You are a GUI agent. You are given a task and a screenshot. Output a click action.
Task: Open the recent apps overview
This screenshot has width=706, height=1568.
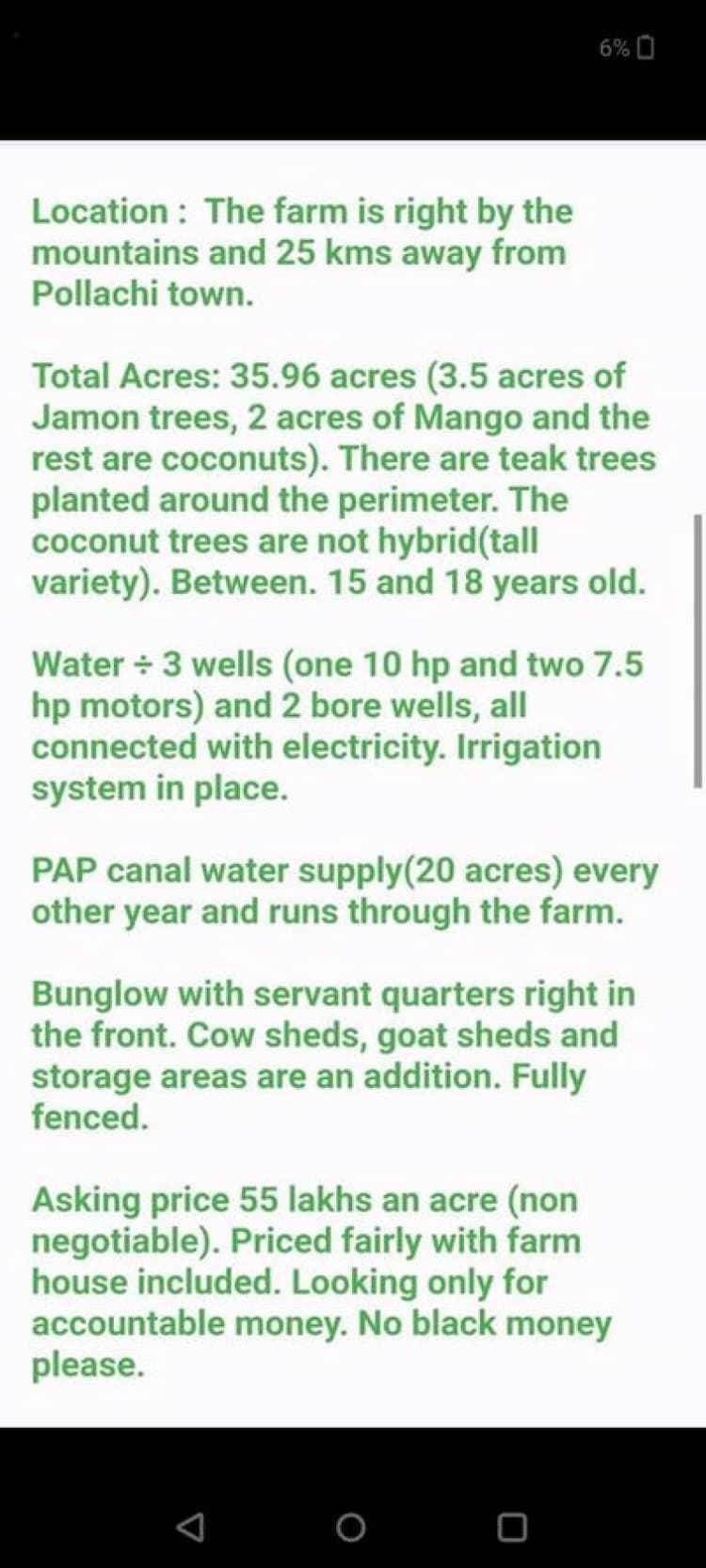512,1527
